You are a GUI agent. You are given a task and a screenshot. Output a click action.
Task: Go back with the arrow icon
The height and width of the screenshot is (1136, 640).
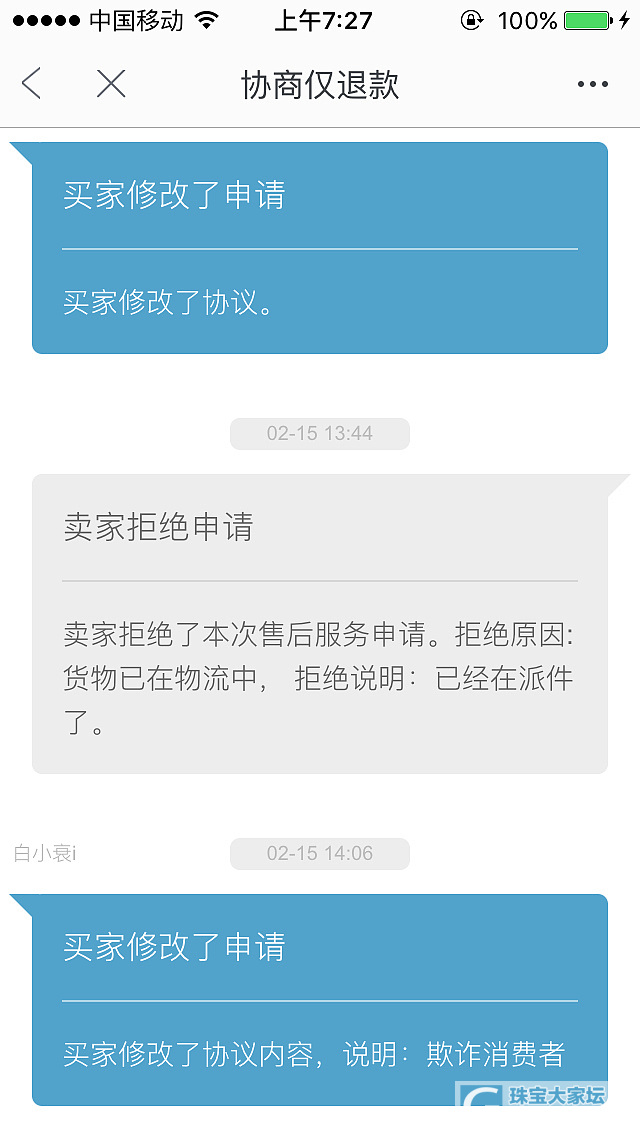tap(32, 84)
